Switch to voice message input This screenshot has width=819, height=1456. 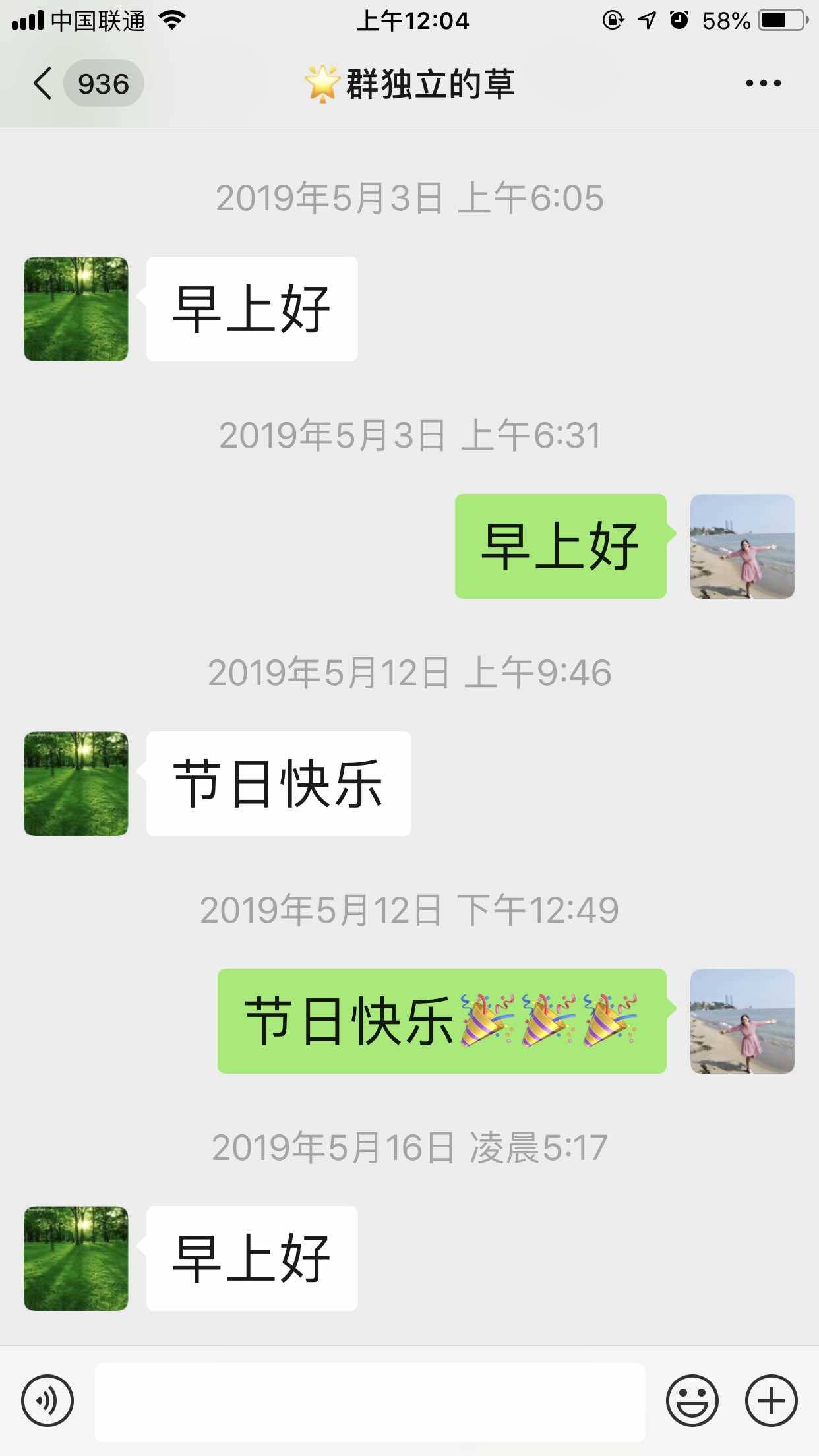click(x=47, y=1401)
